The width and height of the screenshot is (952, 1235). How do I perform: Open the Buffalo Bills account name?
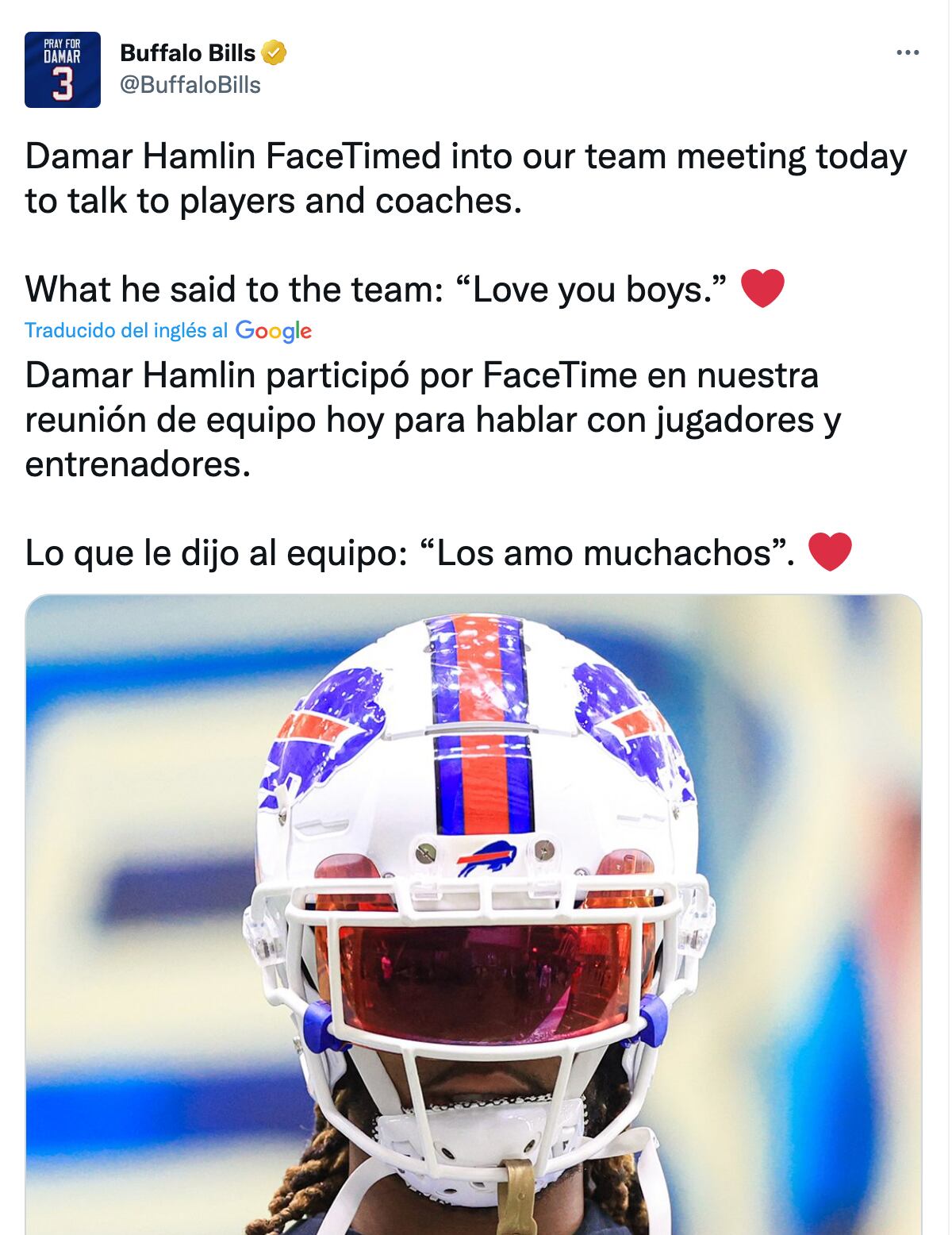(187, 53)
